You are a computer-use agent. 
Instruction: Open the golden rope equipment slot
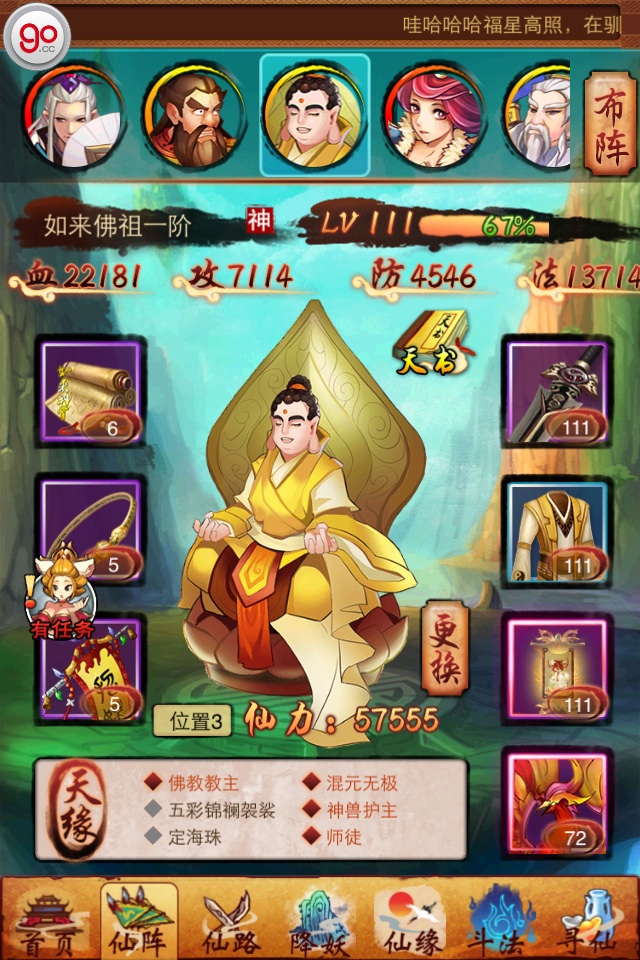[91, 528]
